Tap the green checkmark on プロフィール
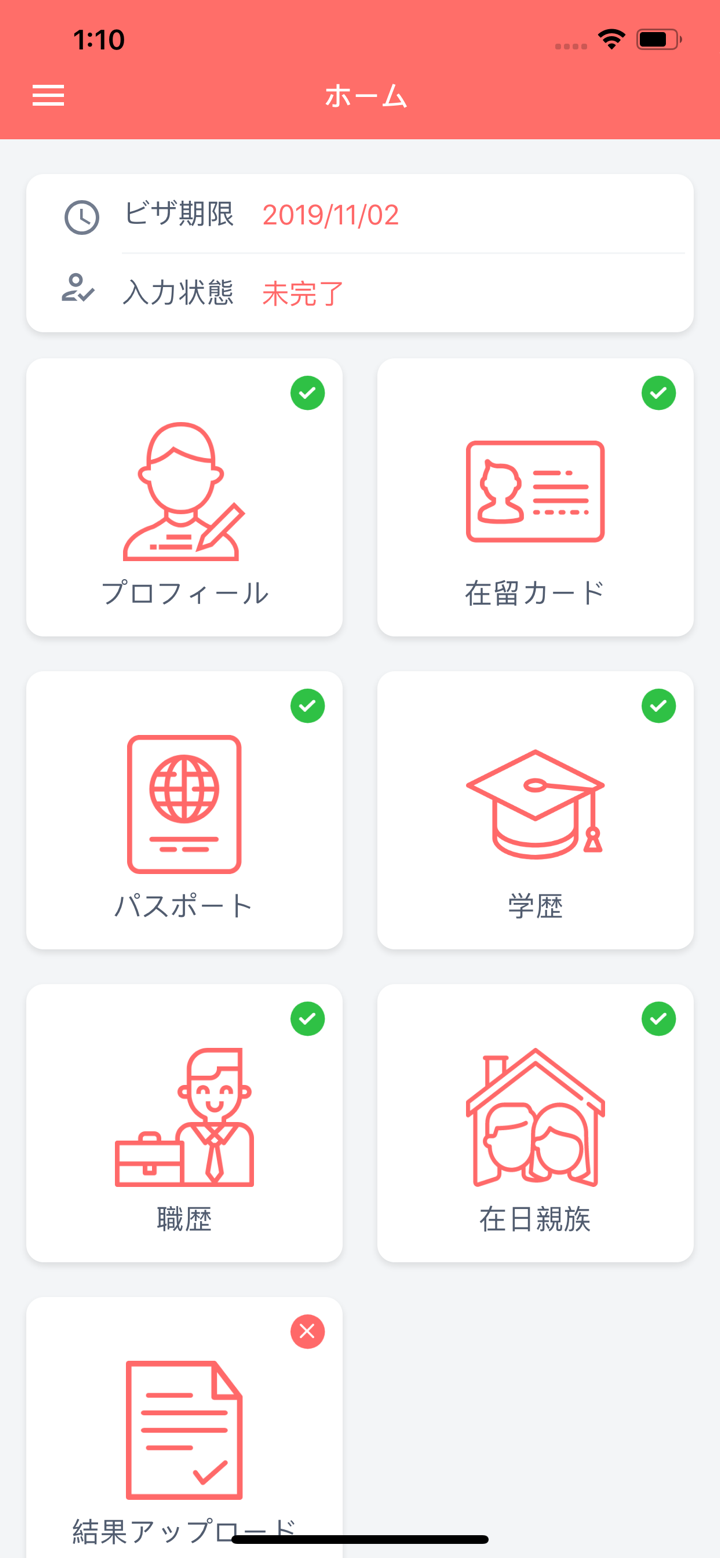 point(307,393)
